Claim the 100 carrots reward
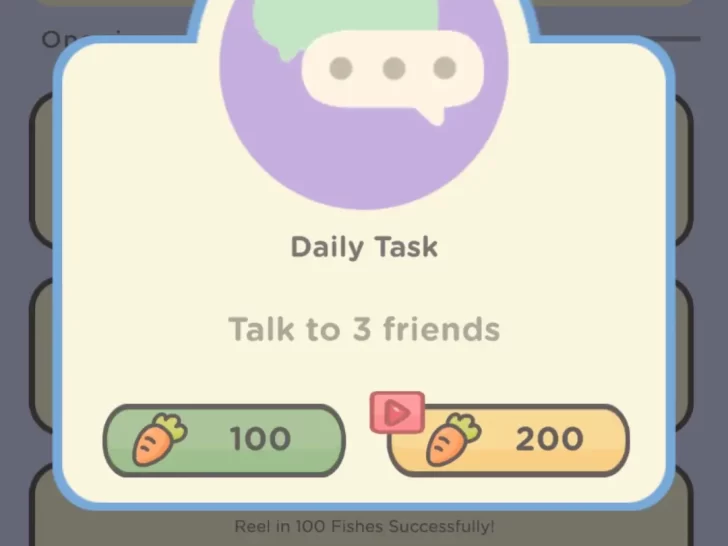The height and width of the screenshot is (546, 728). [224, 440]
